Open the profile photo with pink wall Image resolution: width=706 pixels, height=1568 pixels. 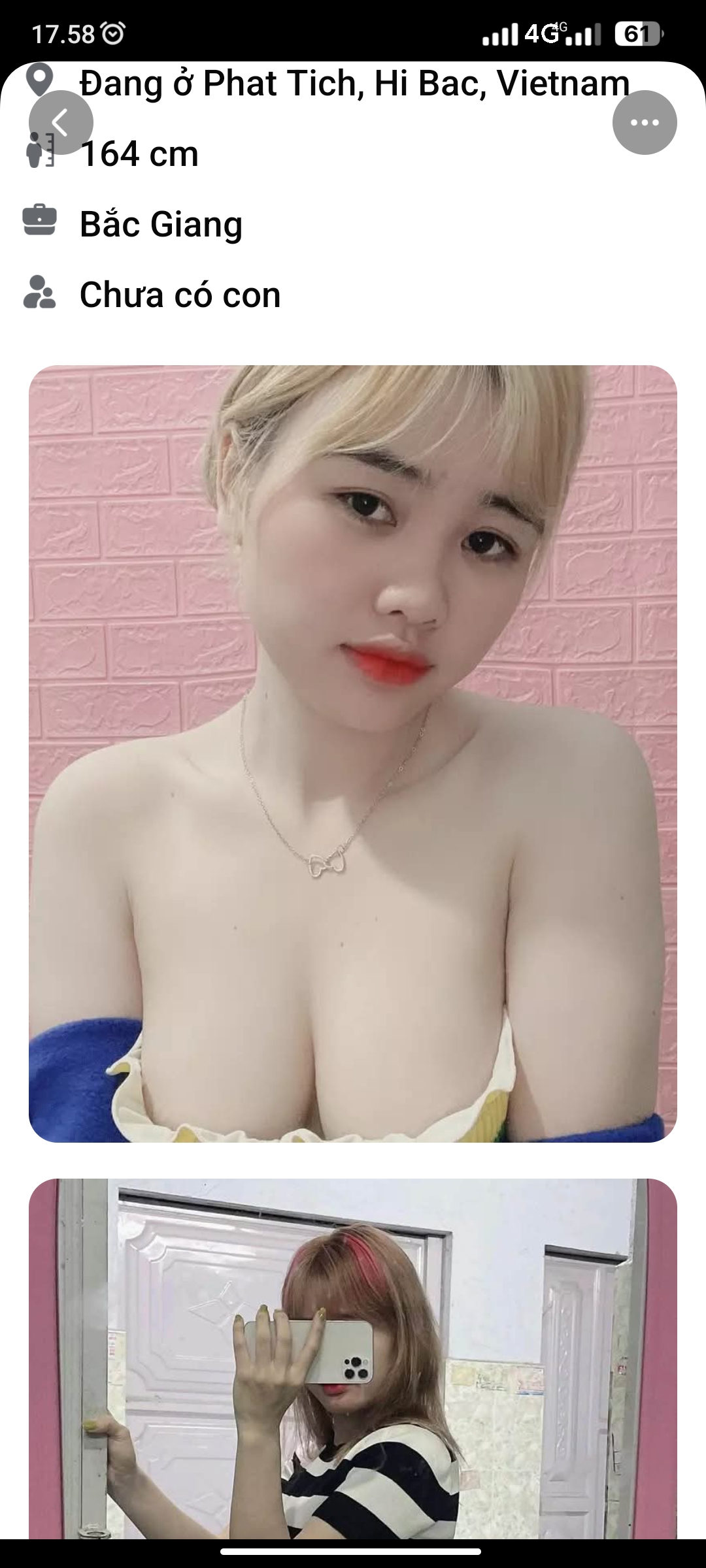pos(353,753)
